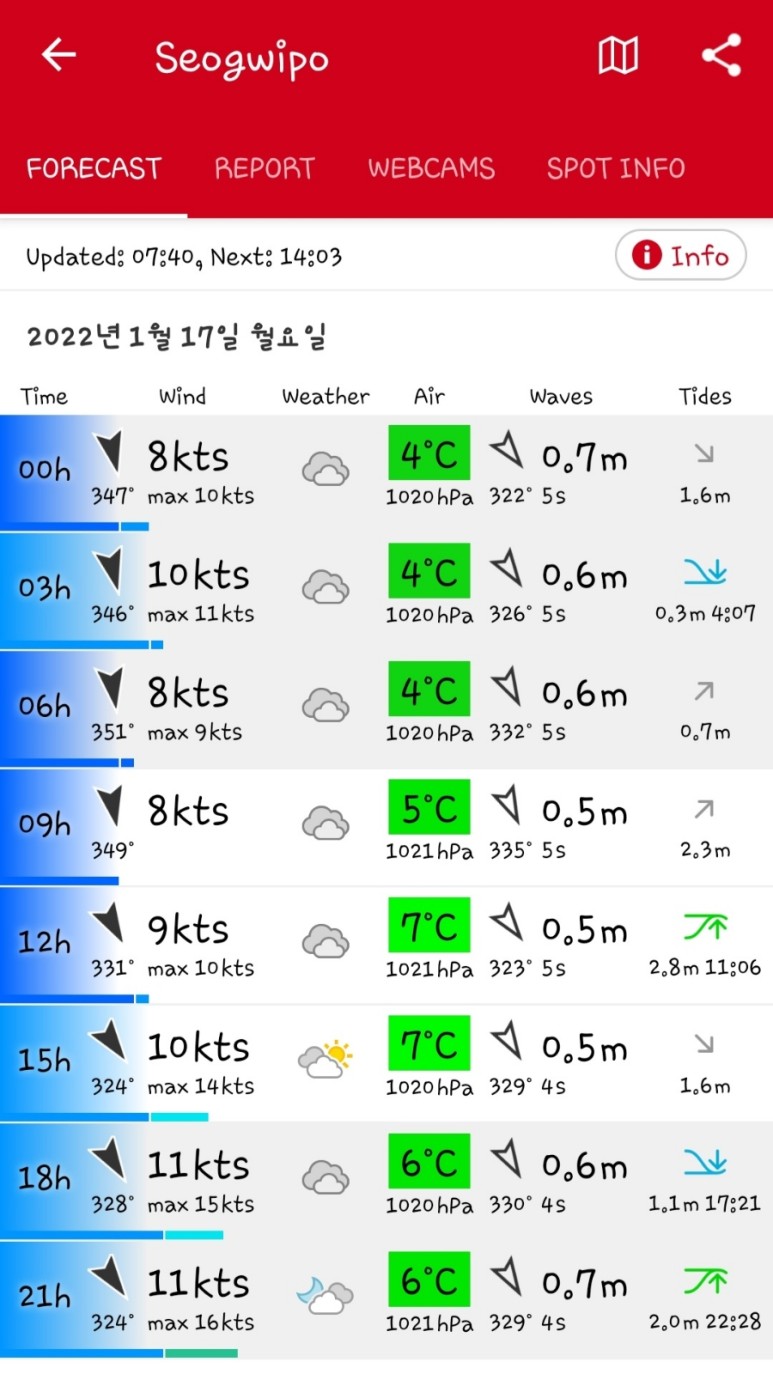Image resolution: width=773 pixels, height=1374 pixels.
Task: Go back using the arrow icon
Action: coord(58,56)
